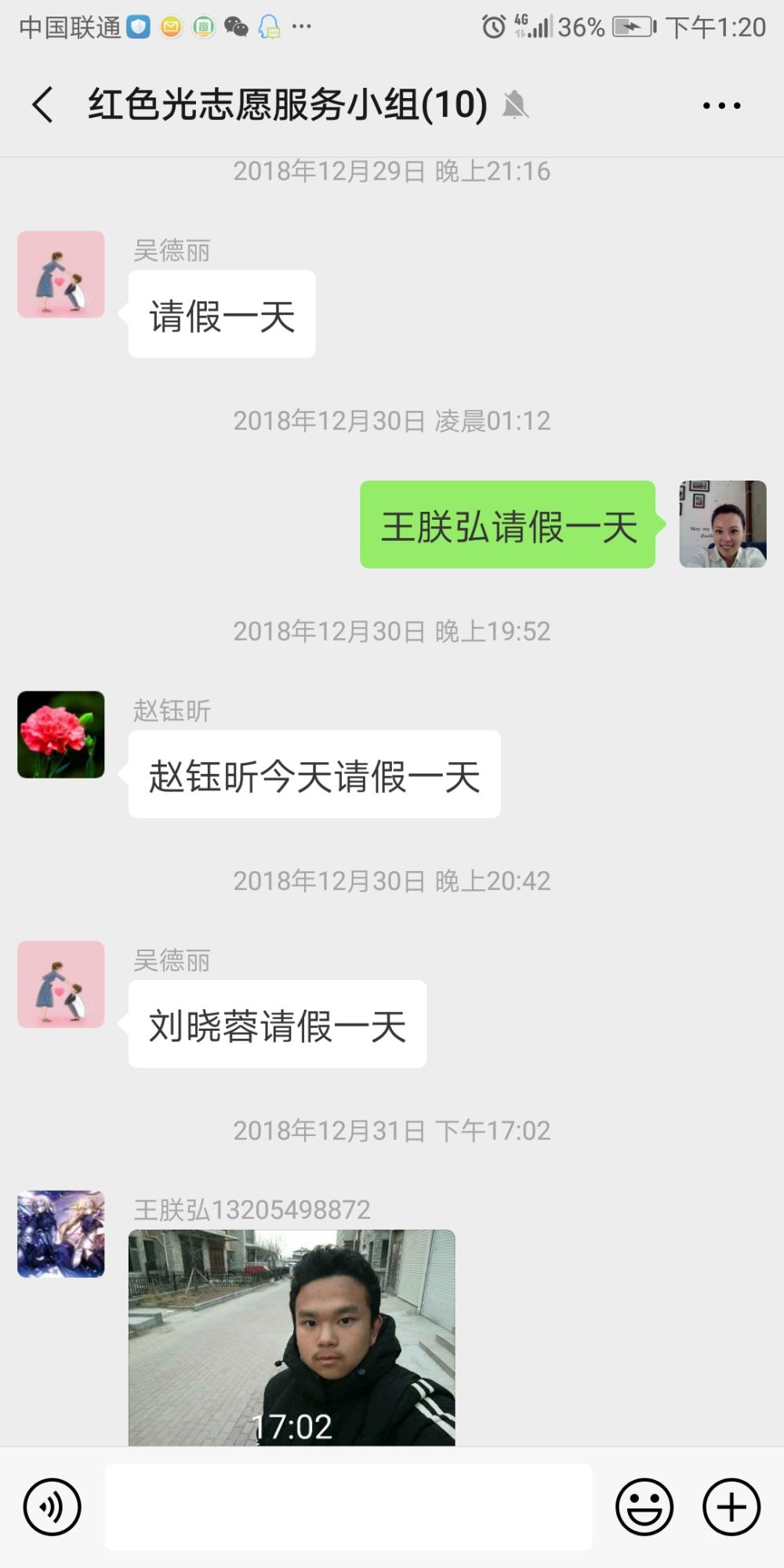
Task: Switch to voice message input
Action: pyautogui.click(x=52, y=1507)
